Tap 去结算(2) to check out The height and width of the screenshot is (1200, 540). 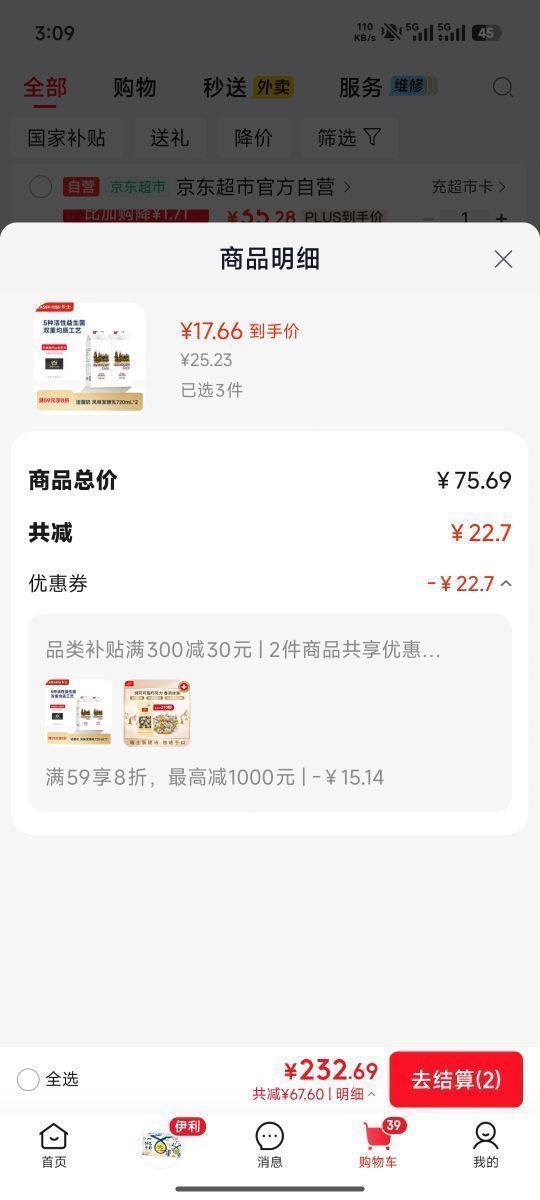(456, 1079)
